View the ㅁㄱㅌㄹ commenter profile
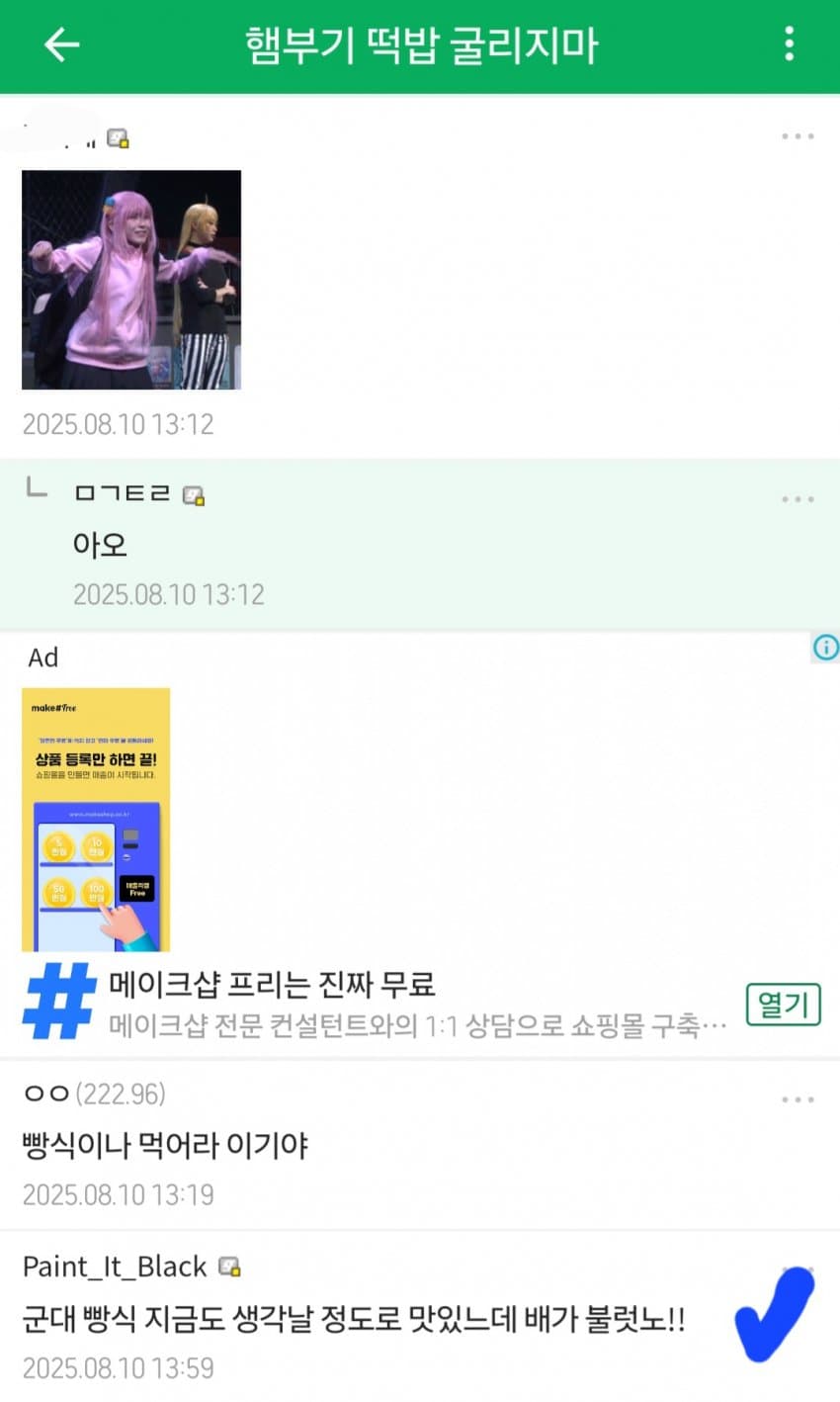 (x=123, y=493)
